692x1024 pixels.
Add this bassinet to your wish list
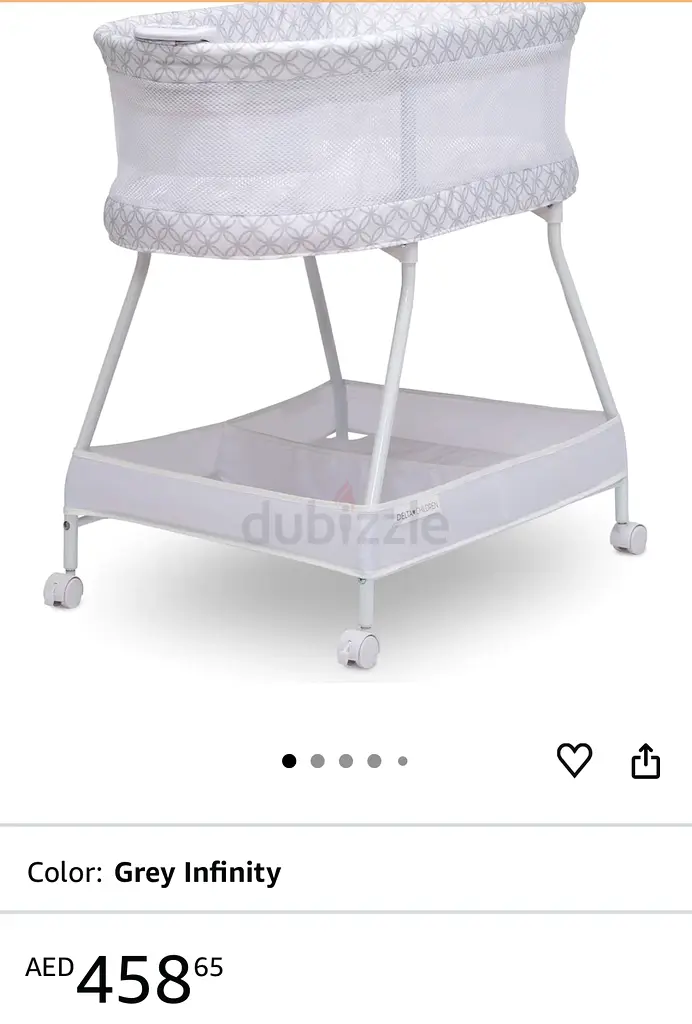pyautogui.click(x=574, y=761)
